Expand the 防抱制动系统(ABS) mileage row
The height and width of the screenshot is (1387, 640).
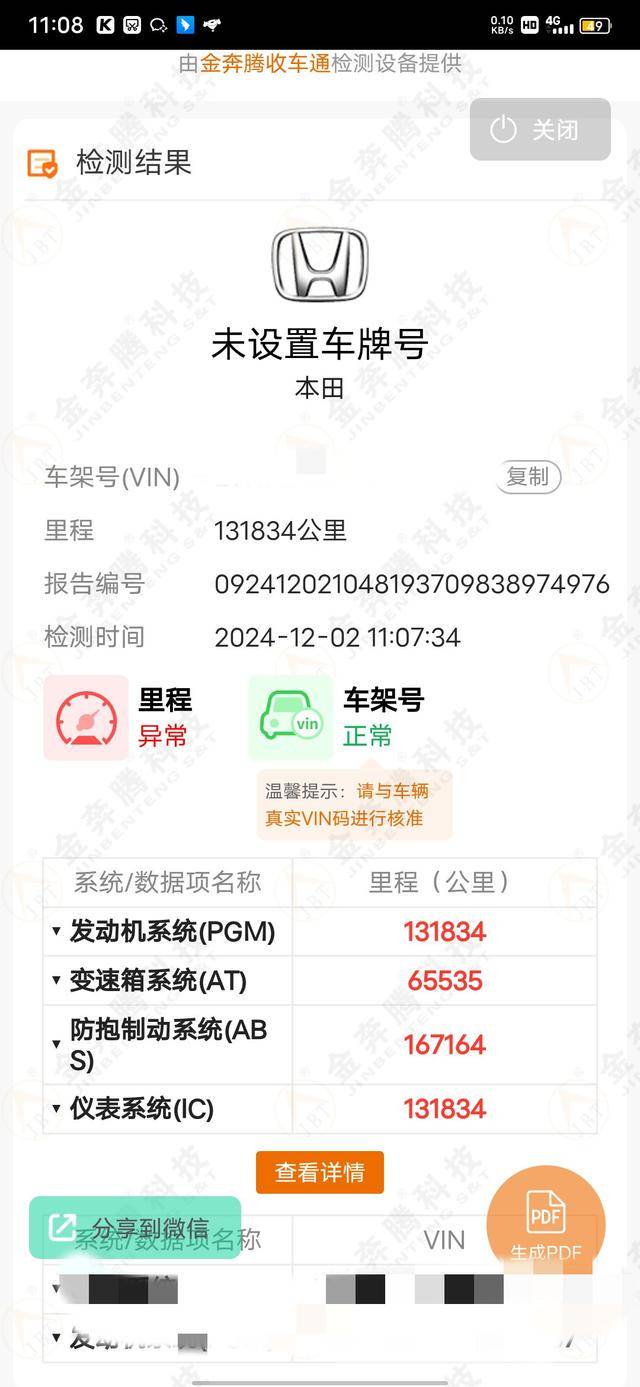click(x=57, y=1044)
